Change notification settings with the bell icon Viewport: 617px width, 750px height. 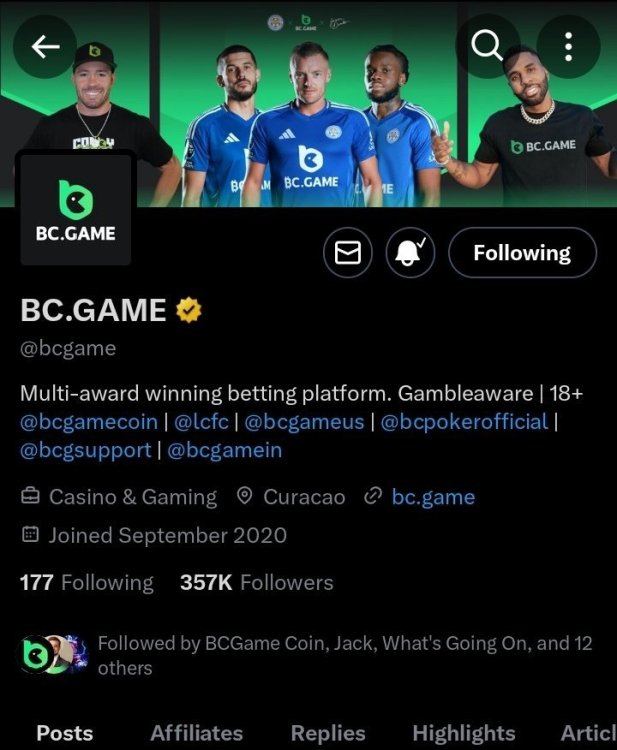tap(410, 254)
